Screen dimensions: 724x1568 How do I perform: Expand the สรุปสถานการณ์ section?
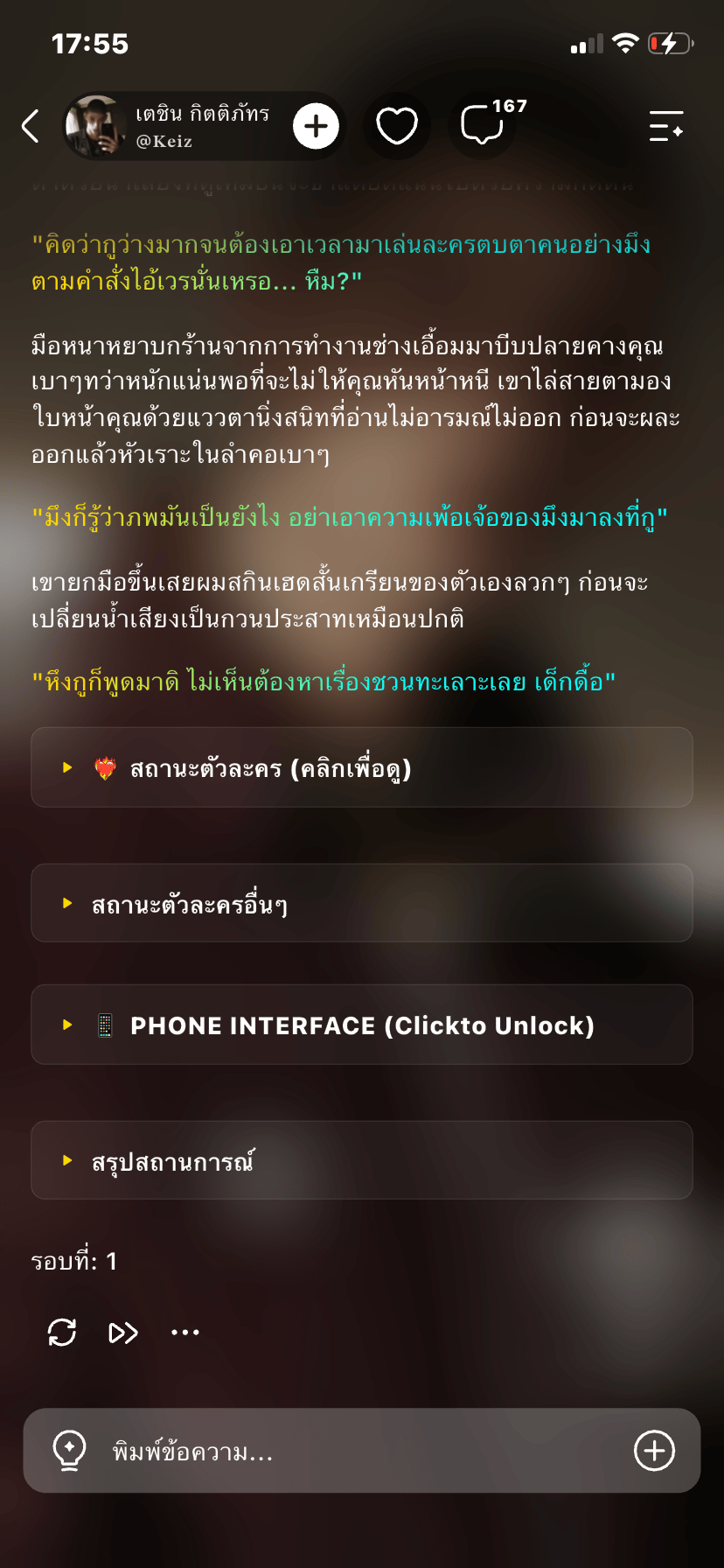pyautogui.click(x=362, y=1160)
